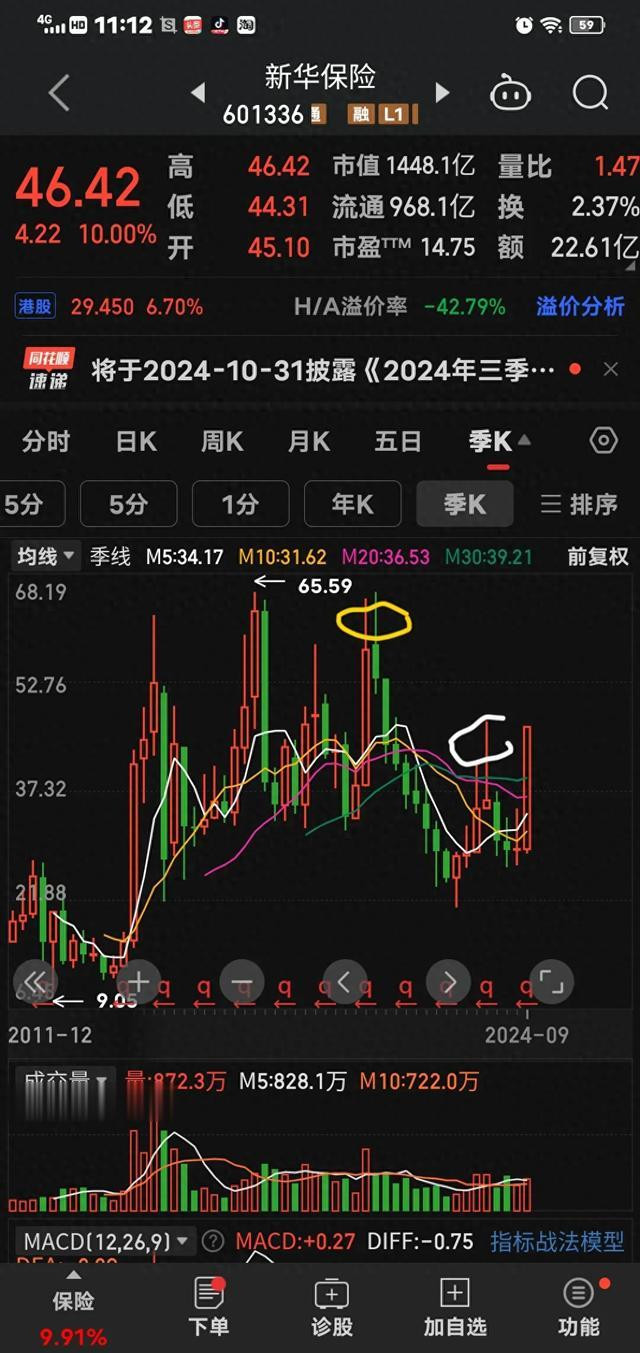Go back using the top-left arrow
640x1353 pixels.
click(x=60, y=93)
